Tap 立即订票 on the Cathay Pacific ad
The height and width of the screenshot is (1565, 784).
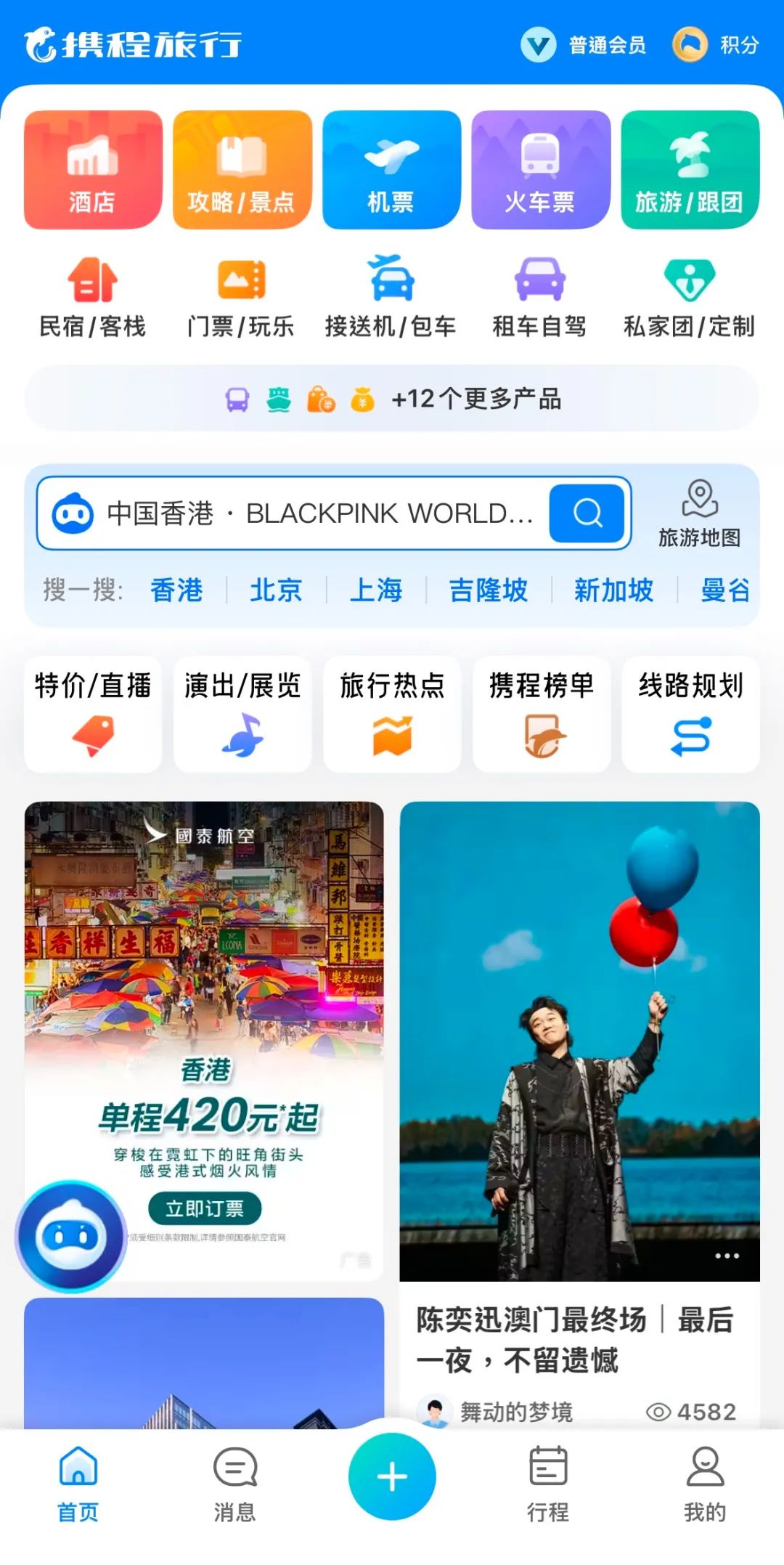pos(205,1208)
